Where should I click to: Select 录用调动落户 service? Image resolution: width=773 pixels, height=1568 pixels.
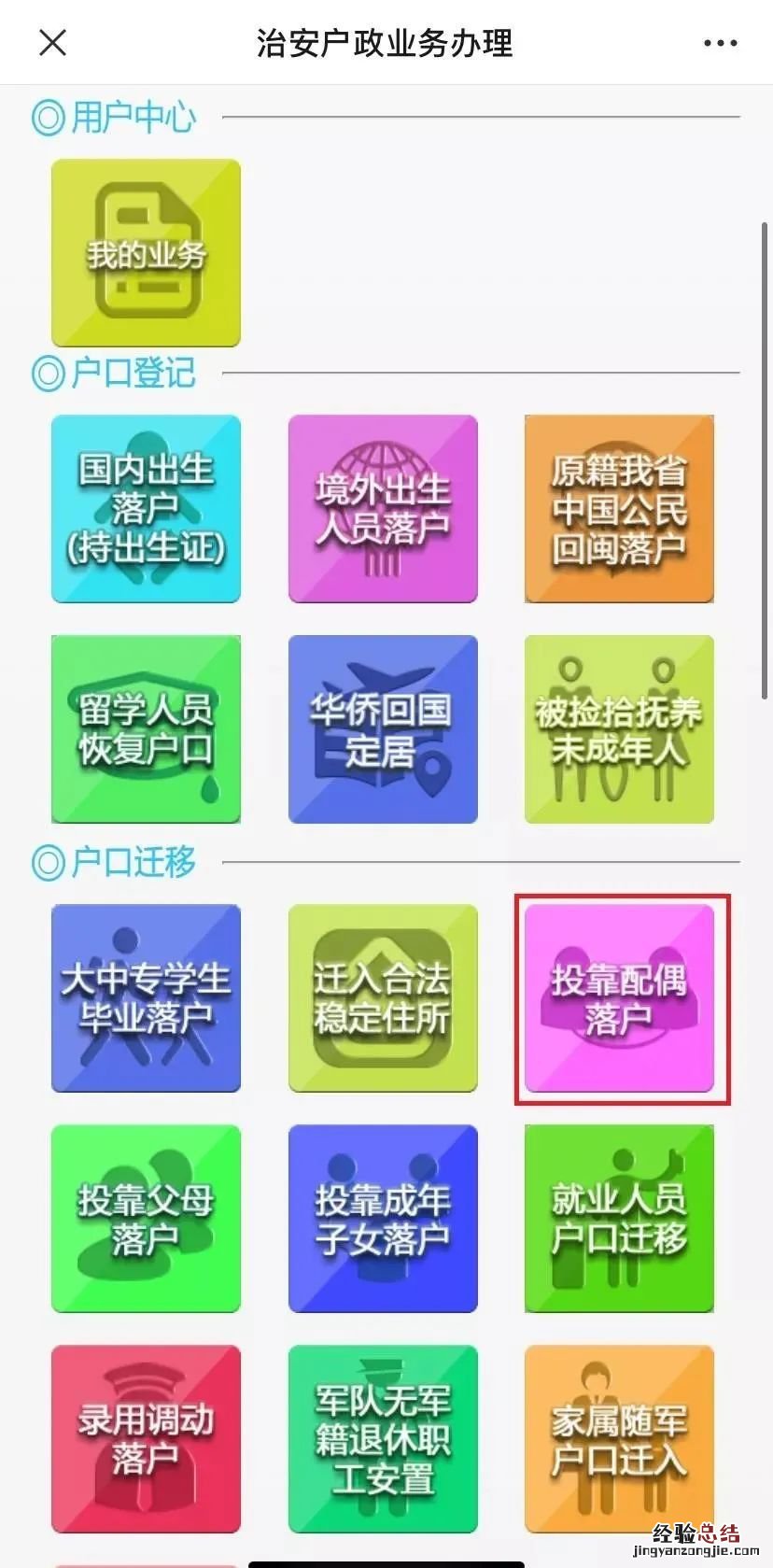(146, 1439)
